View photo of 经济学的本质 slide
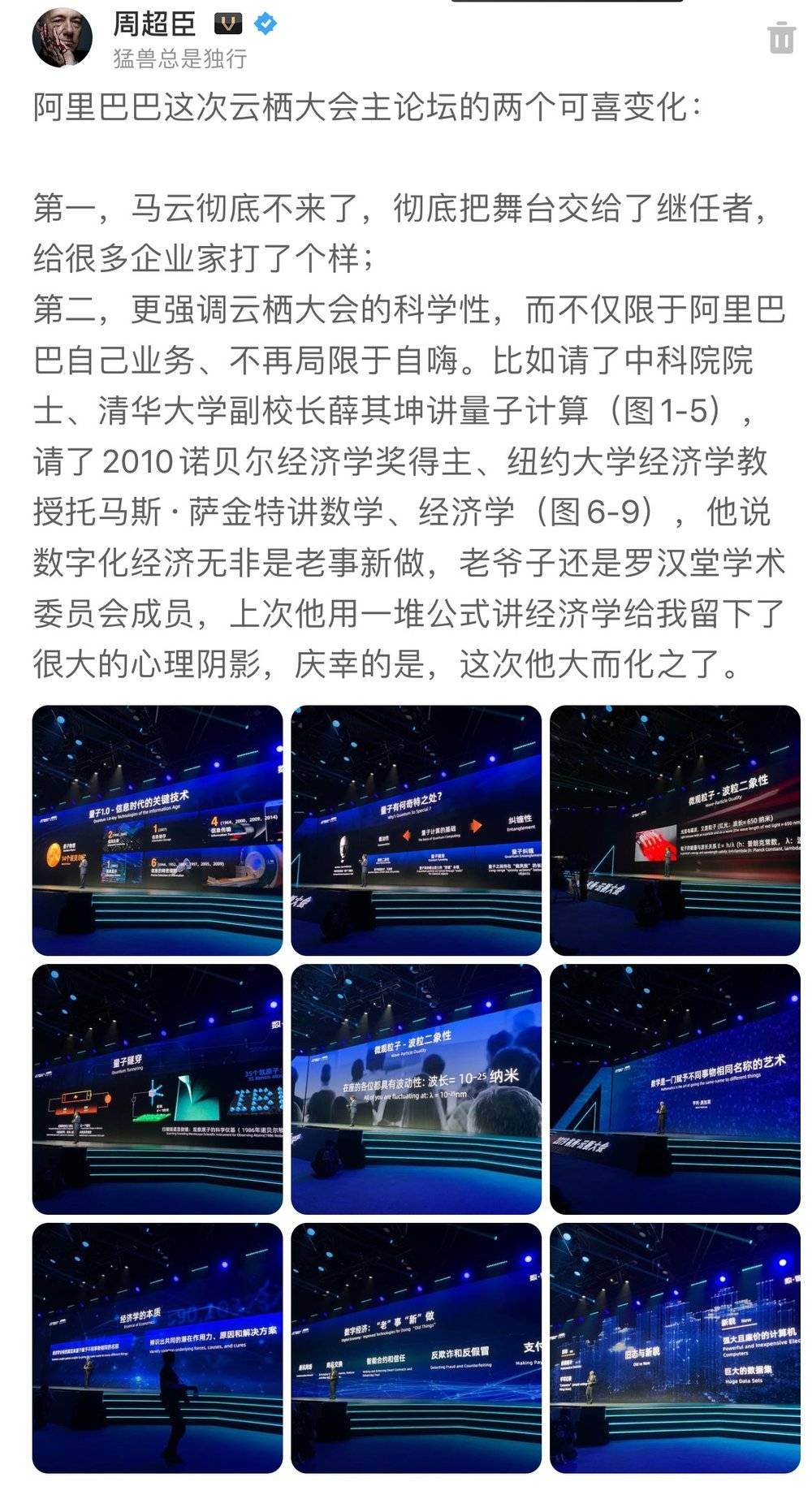Screen dimensions: 812x1495 pos(158,1348)
